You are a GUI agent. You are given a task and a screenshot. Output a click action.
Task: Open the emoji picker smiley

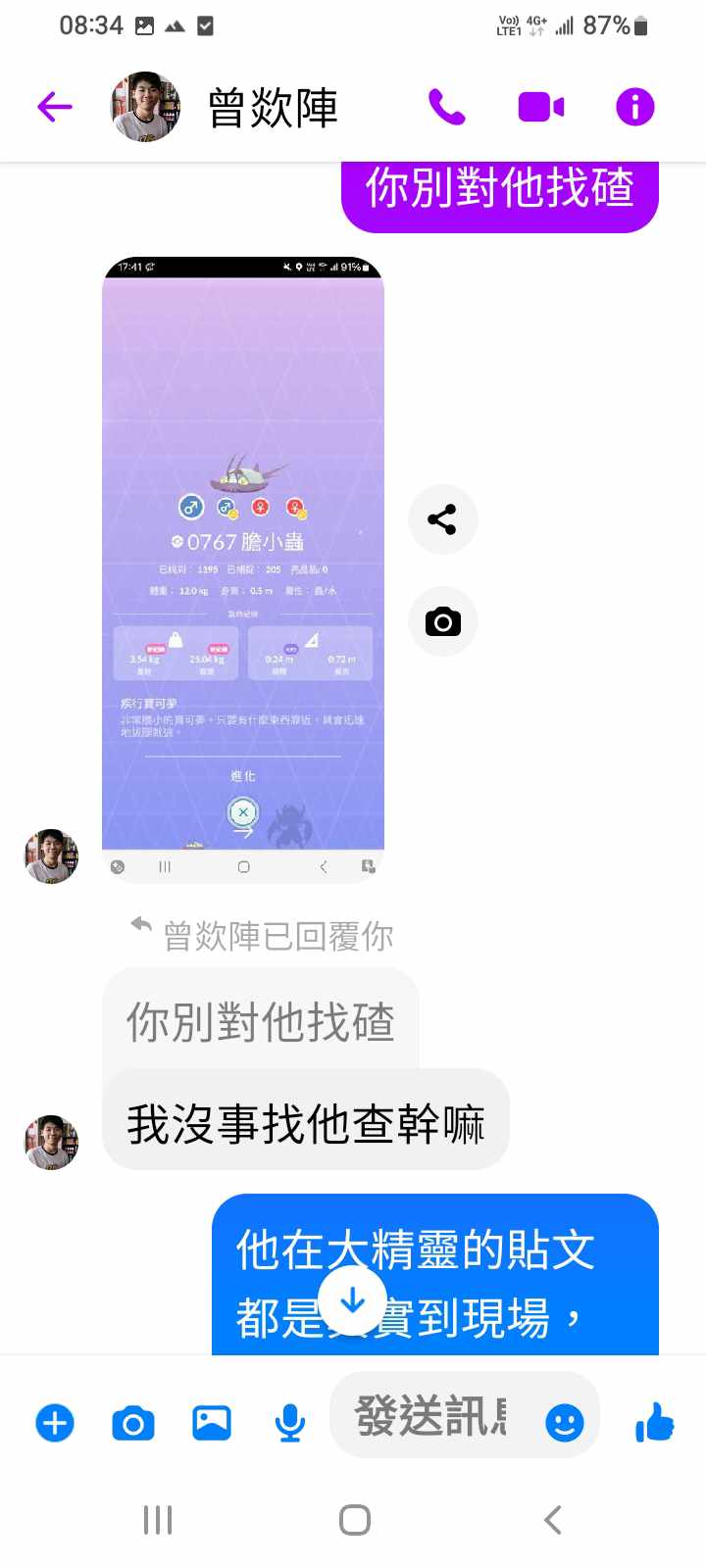[x=564, y=1423]
